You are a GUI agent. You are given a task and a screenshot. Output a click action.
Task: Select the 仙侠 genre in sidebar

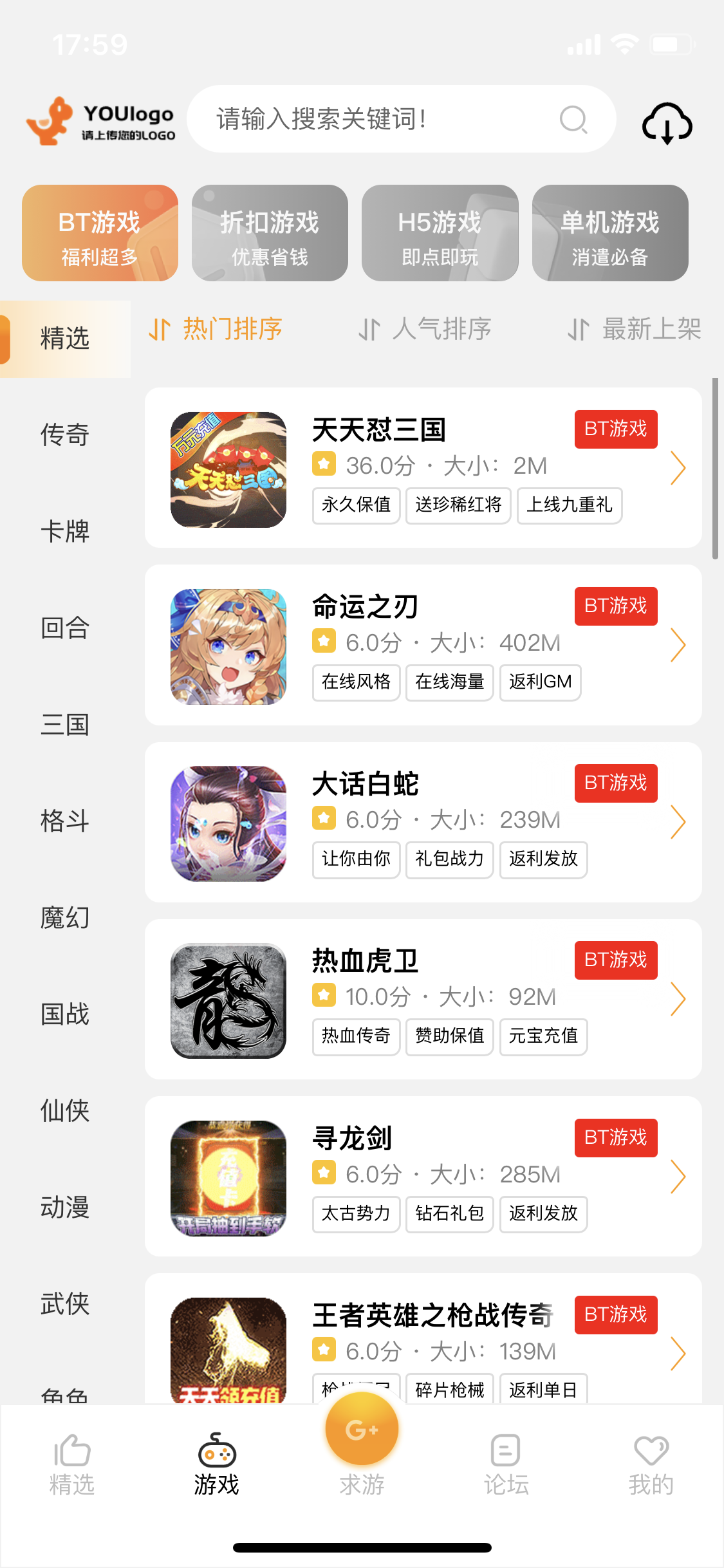pos(64,1111)
